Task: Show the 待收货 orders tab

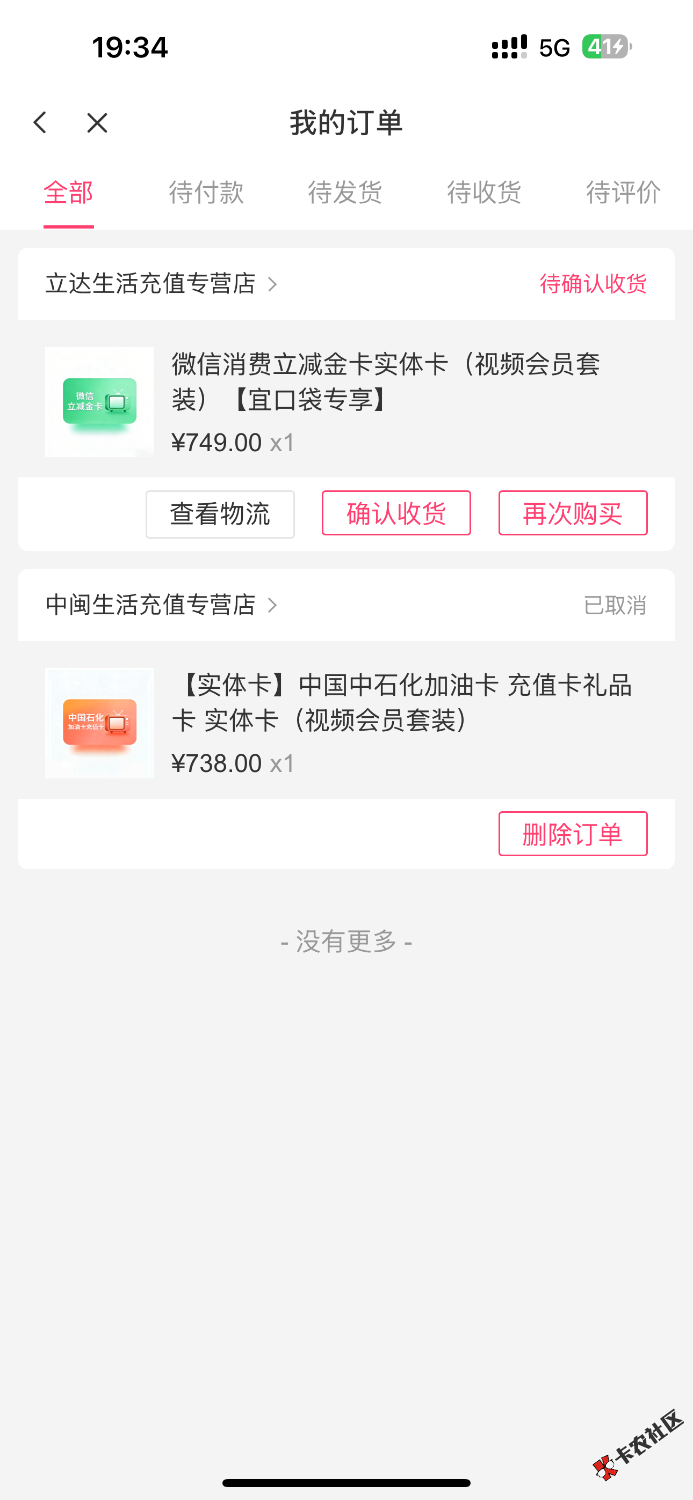Action: [x=484, y=192]
